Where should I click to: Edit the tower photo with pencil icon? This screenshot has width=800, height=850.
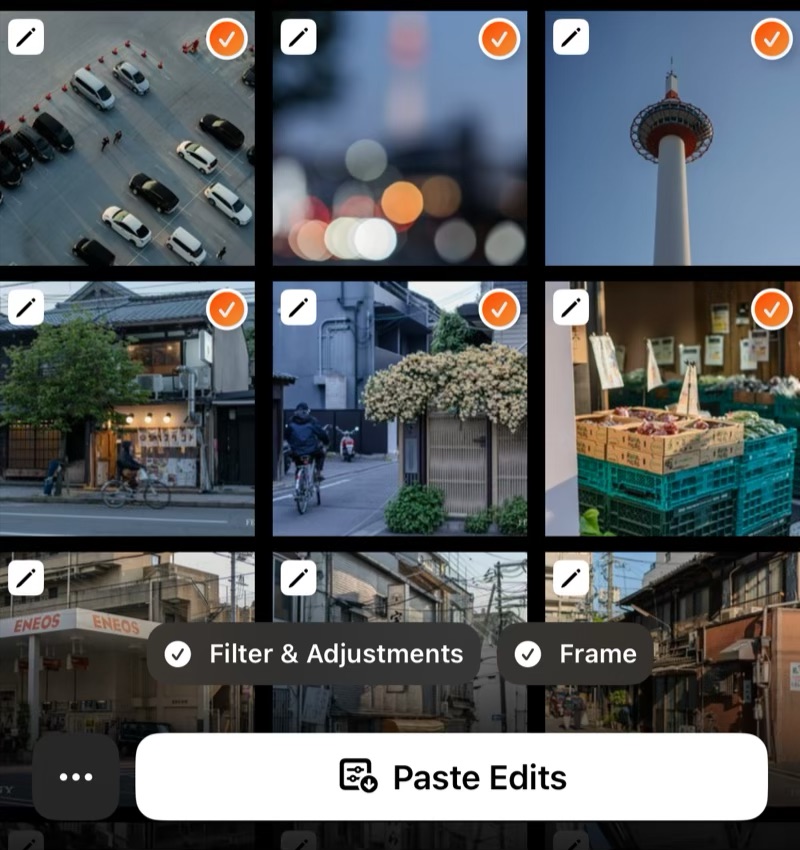coord(570,39)
